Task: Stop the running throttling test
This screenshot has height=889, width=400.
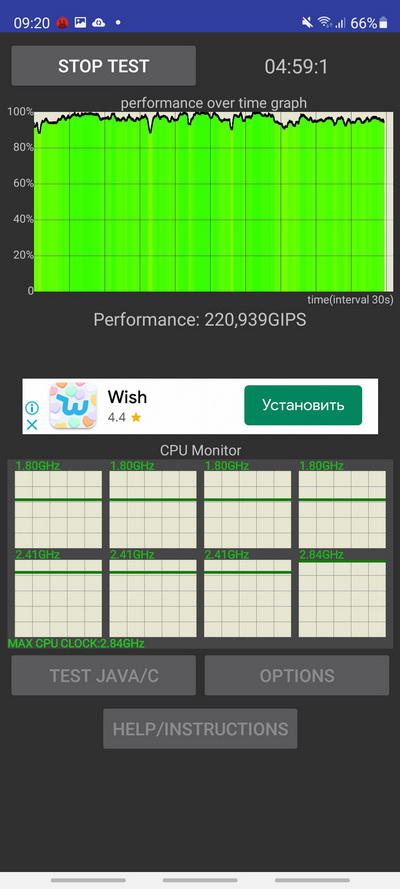Action: point(104,66)
